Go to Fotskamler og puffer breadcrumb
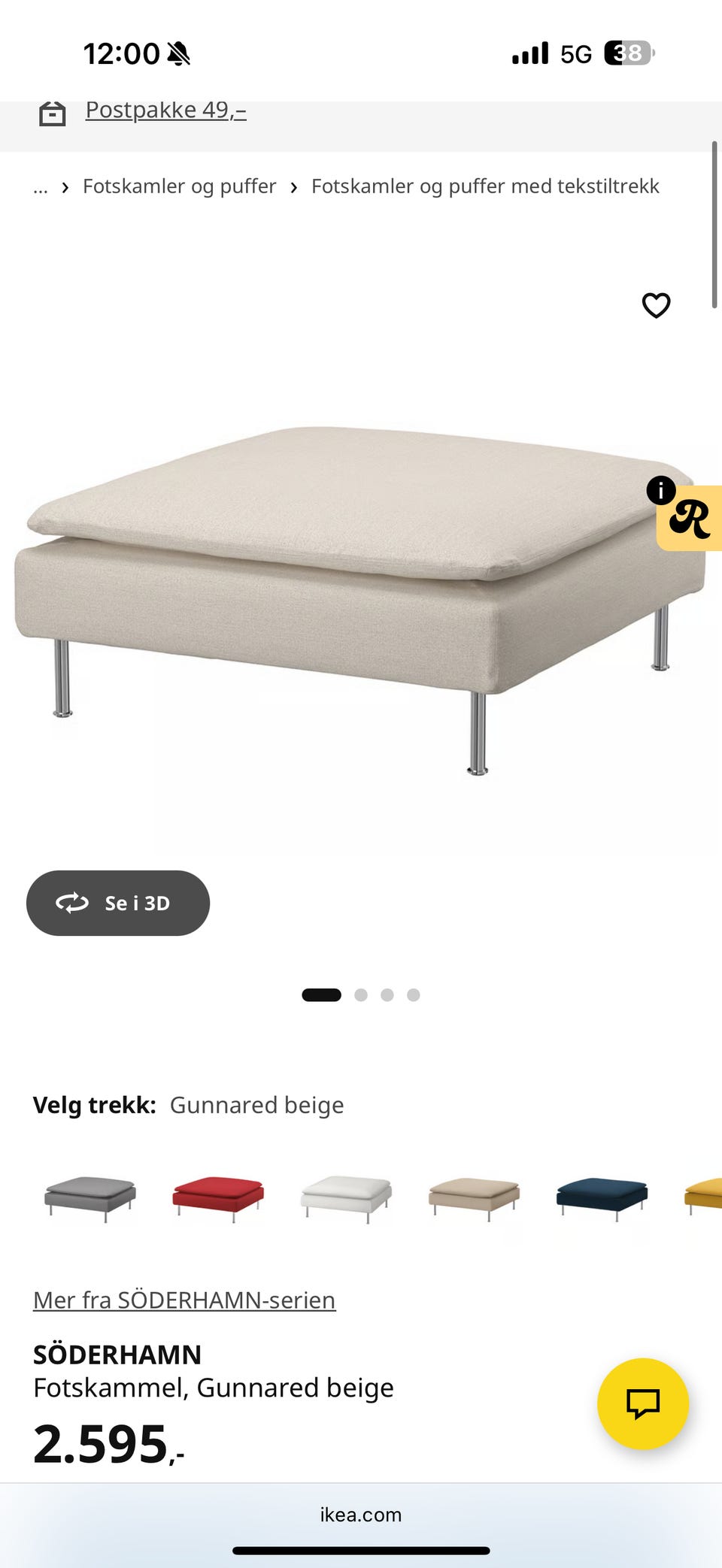722x1568 pixels. coord(179,186)
